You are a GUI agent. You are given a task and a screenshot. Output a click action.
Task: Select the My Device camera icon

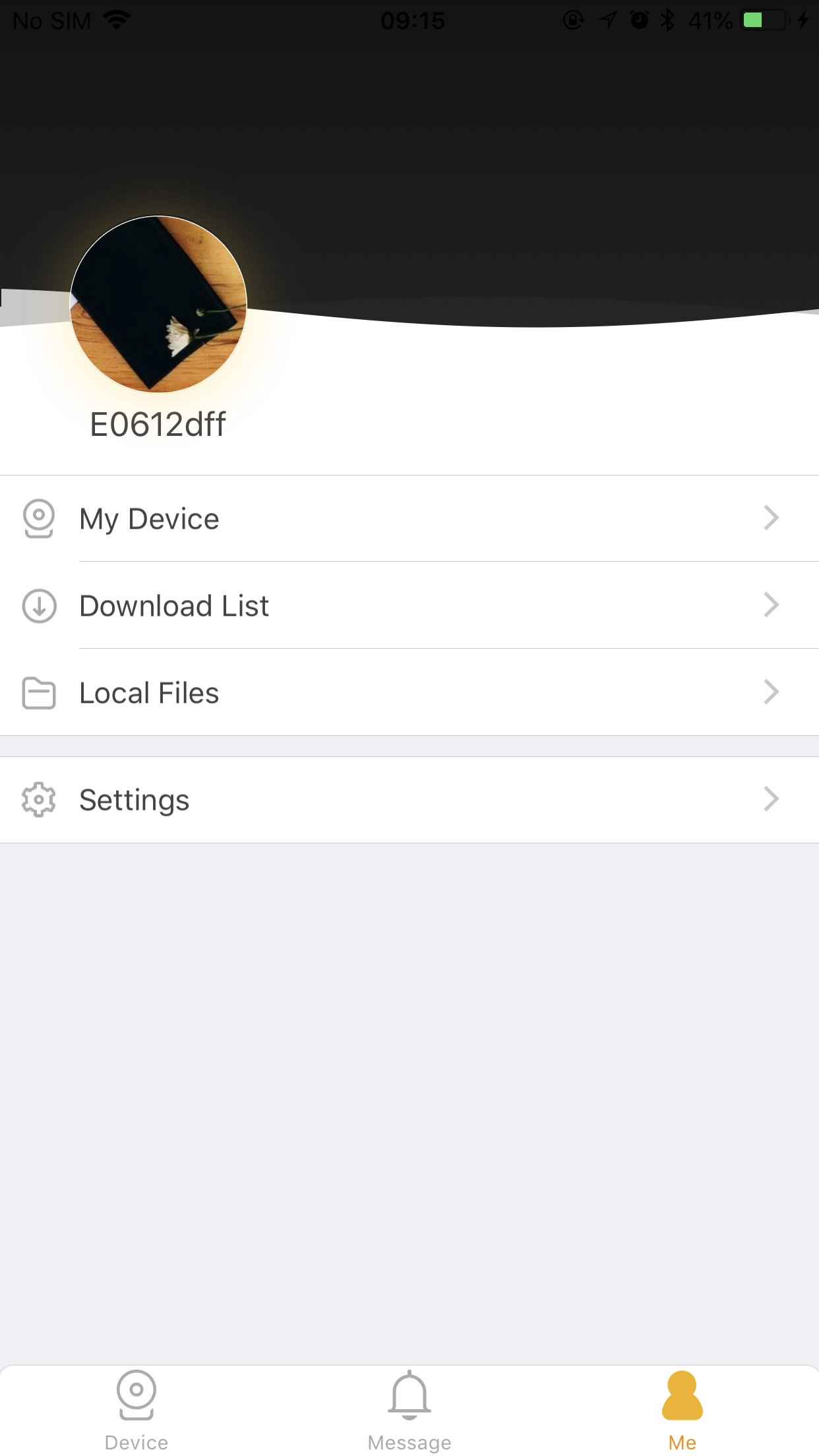click(39, 519)
